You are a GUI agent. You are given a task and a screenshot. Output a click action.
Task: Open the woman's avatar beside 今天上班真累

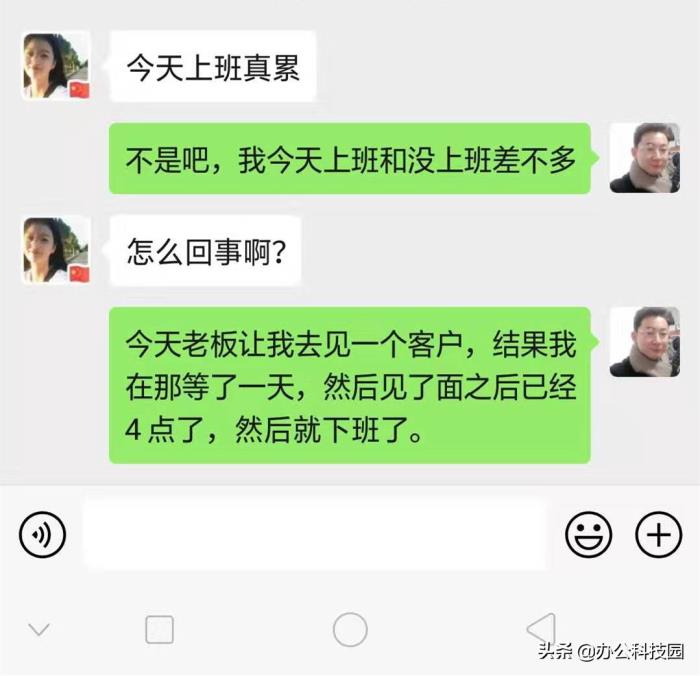56,65
